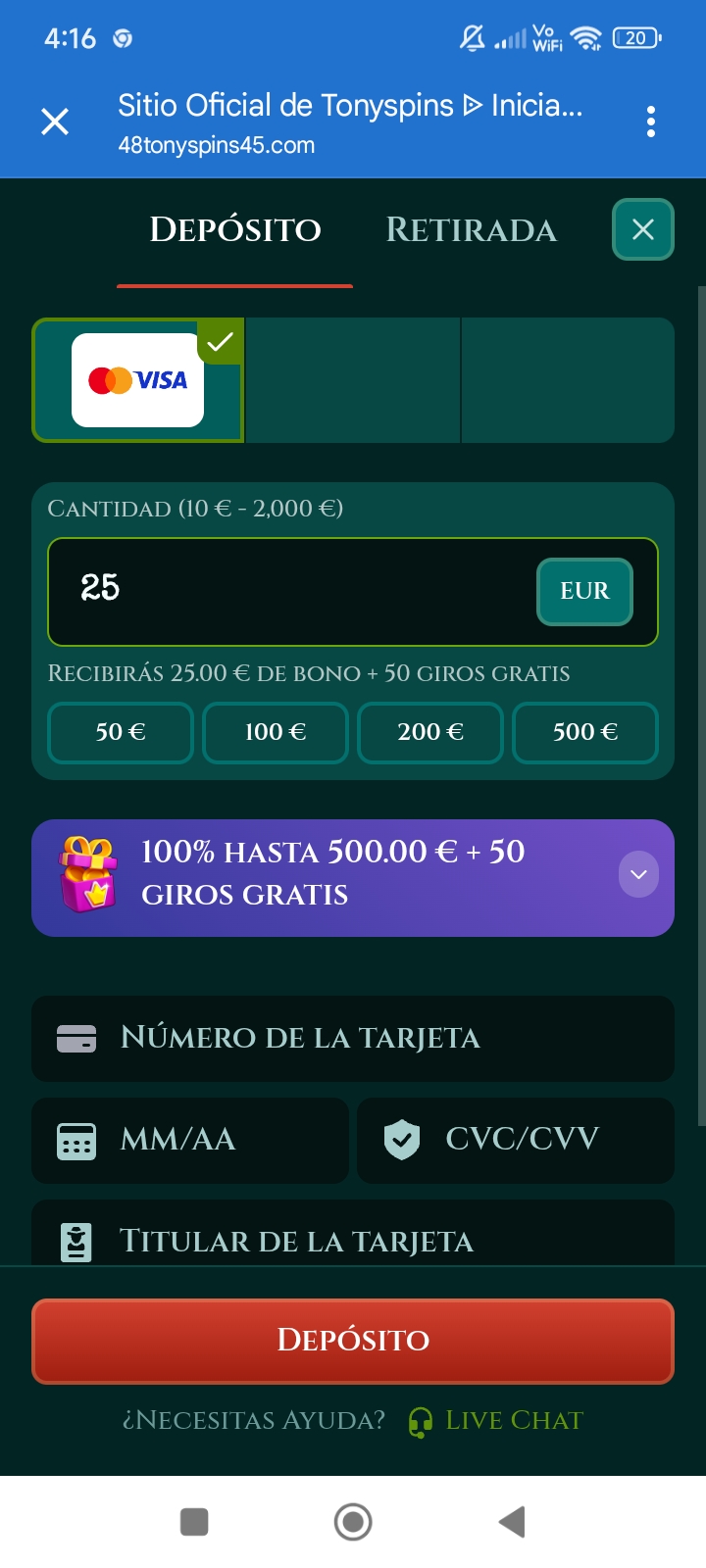Open the EUR currency selector
This screenshot has height=1568, width=706.
[x=584, y=591]
